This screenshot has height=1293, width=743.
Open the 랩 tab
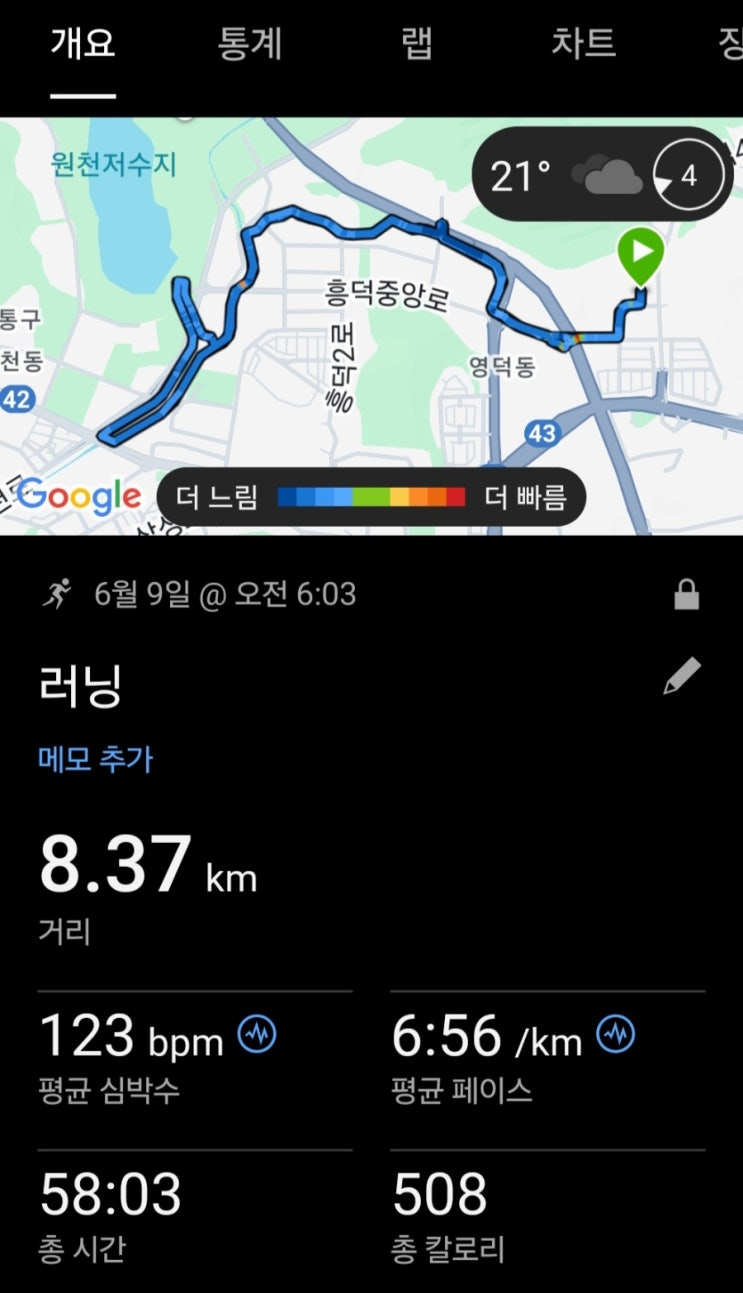(417, 45)
